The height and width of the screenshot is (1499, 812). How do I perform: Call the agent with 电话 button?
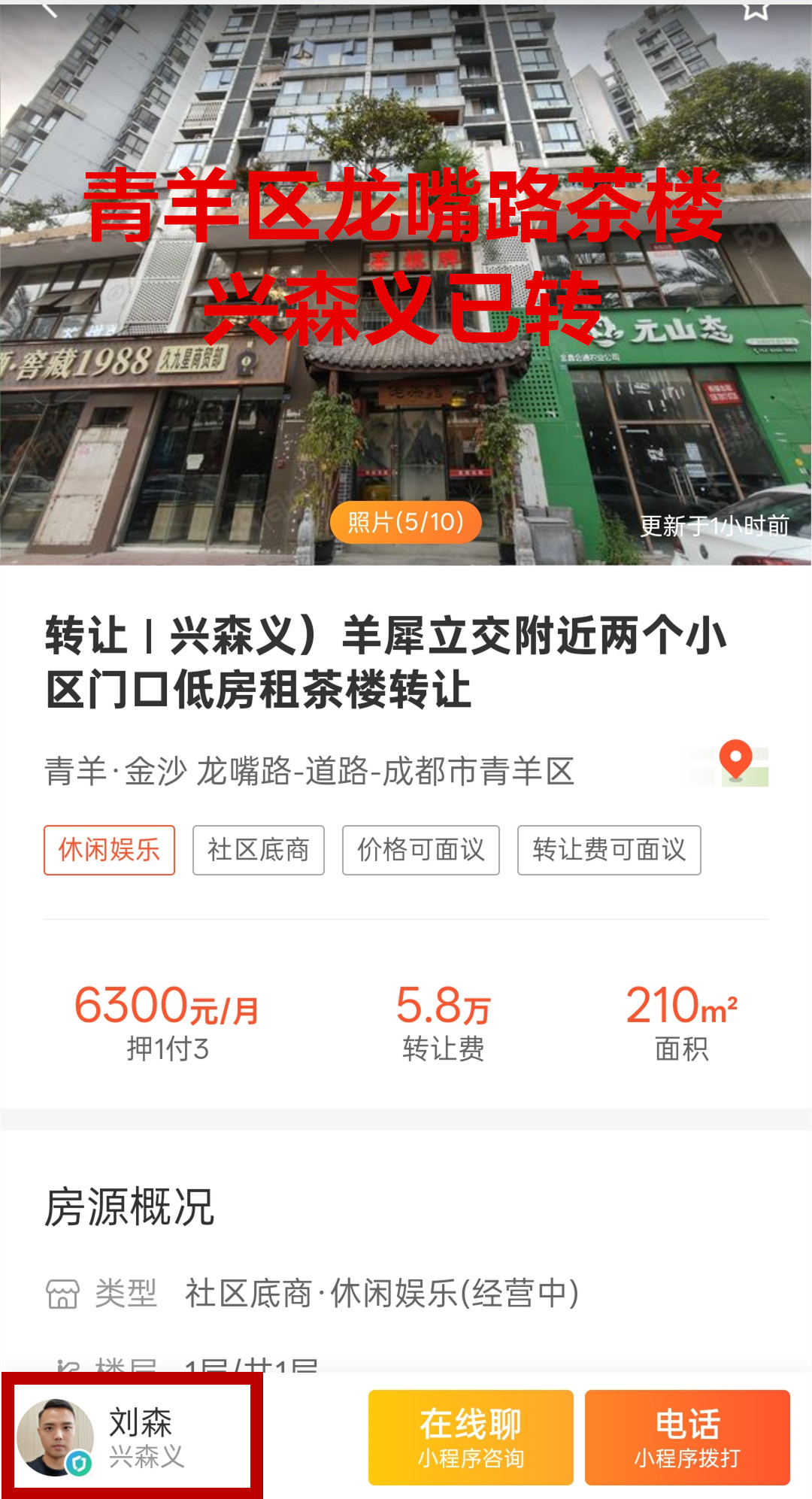[687, 1437]
